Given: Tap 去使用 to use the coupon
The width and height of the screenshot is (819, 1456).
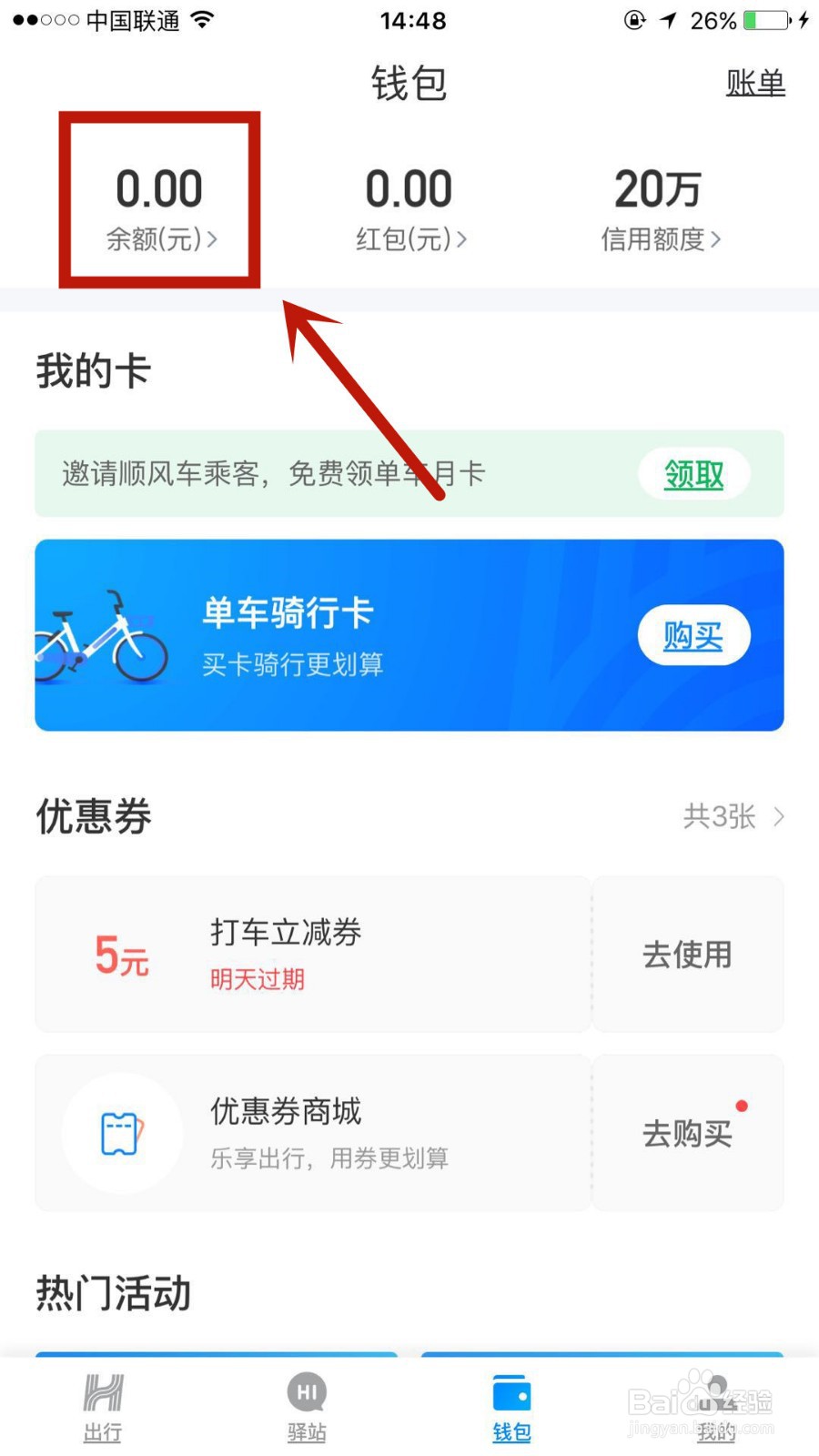Looking at the screenshot, I should coord(687,955).
